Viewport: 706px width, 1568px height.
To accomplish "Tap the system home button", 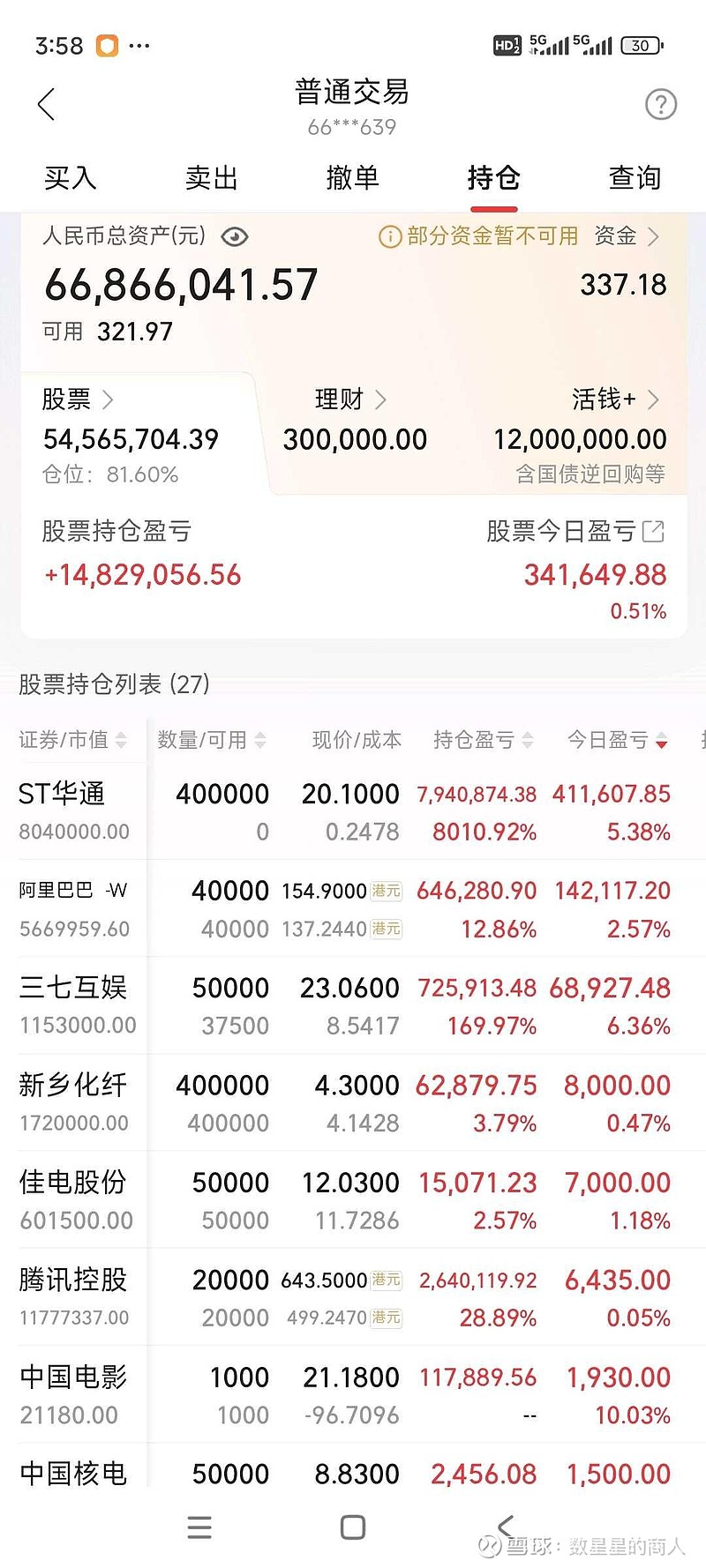I will [353, 1527].
